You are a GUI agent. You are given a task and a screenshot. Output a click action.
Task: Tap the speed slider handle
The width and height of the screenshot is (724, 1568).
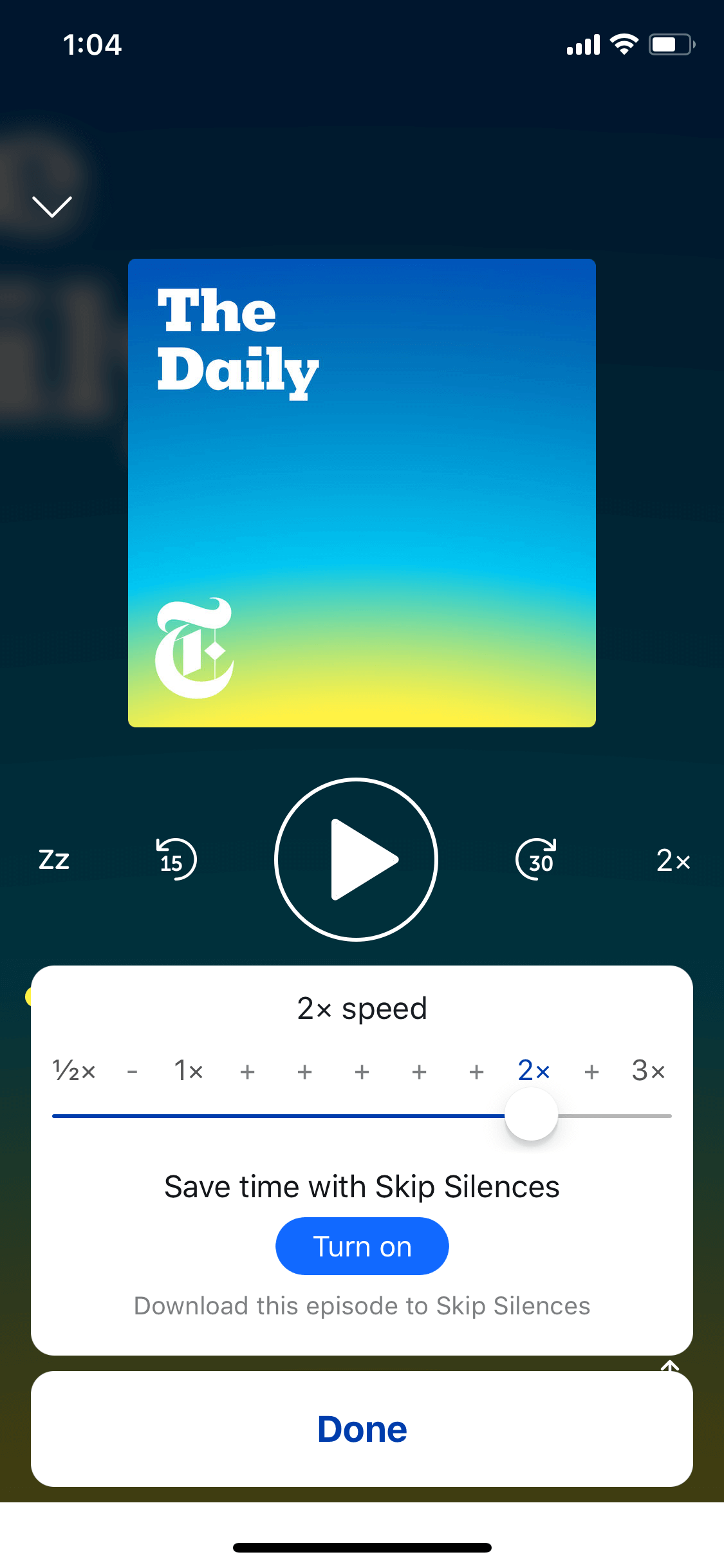point(531,1114)
